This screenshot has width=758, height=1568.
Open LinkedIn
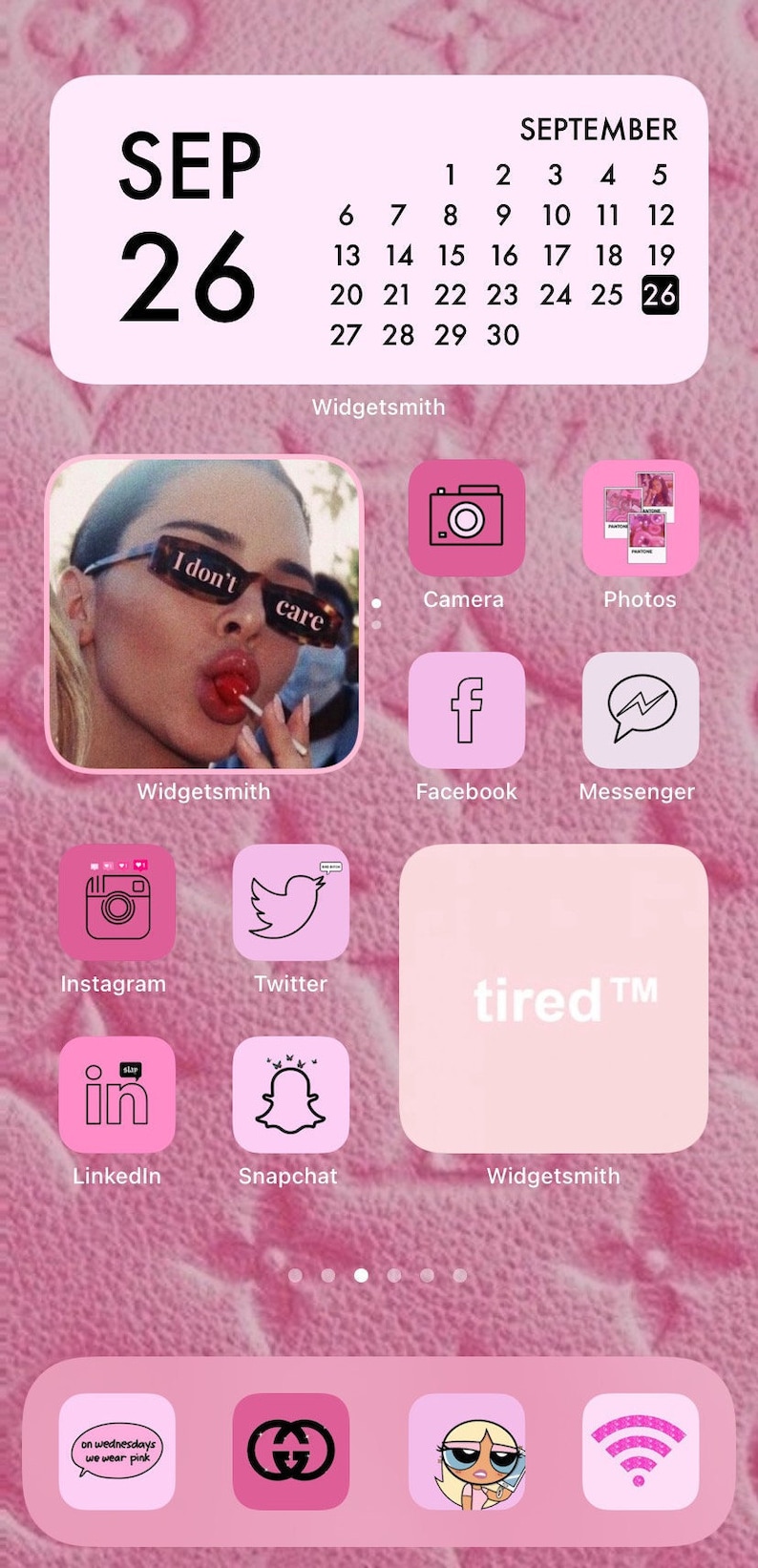116,1095
